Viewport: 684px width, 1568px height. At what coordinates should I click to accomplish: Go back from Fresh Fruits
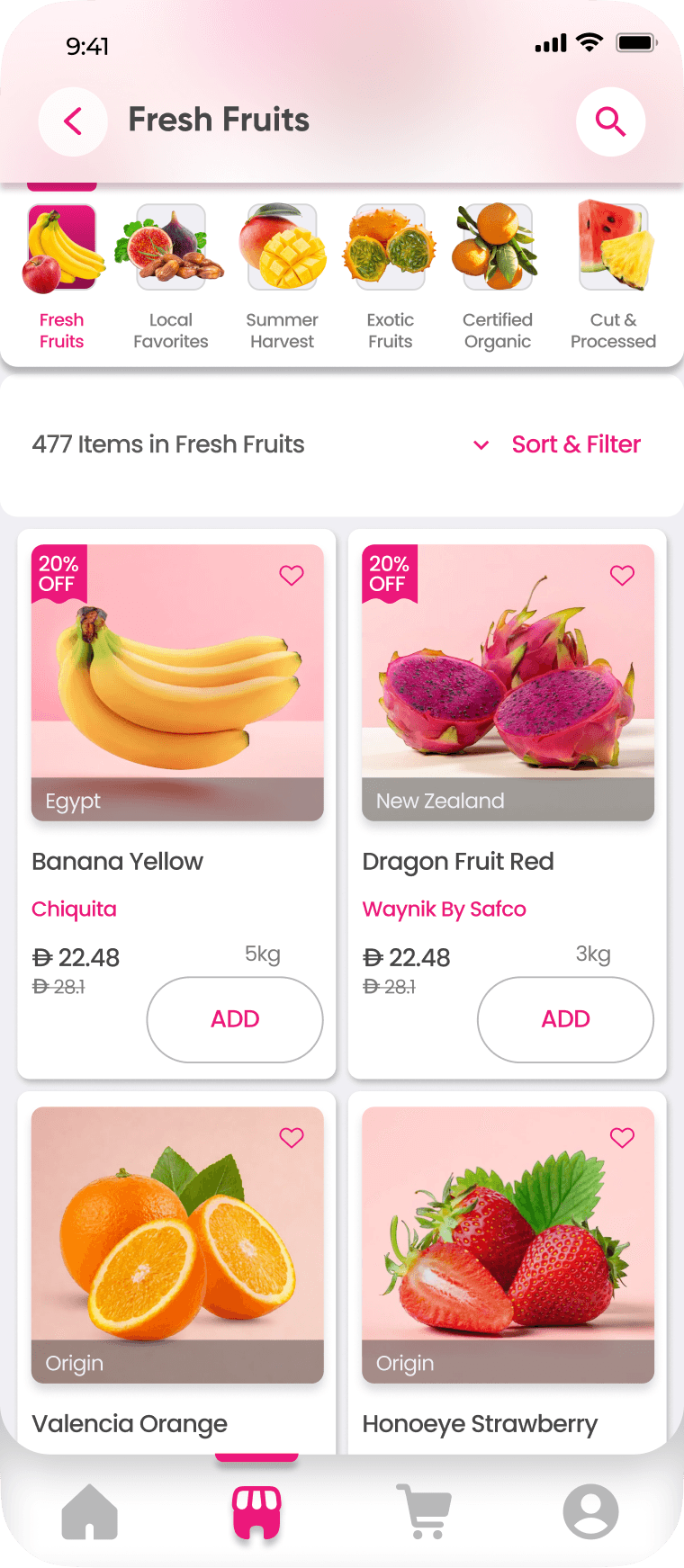[73, 121]
